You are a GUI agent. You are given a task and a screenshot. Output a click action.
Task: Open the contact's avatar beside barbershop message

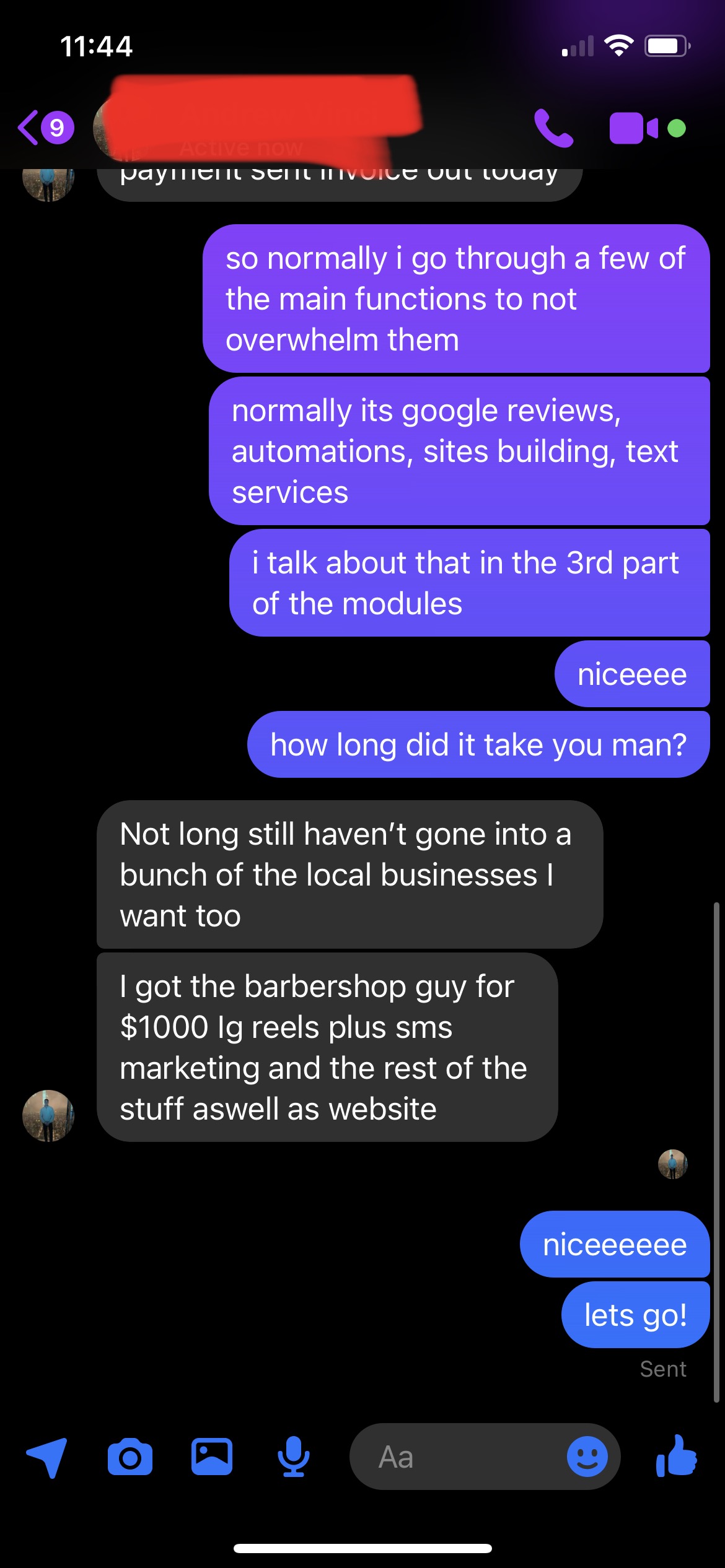pos(48,1115)
